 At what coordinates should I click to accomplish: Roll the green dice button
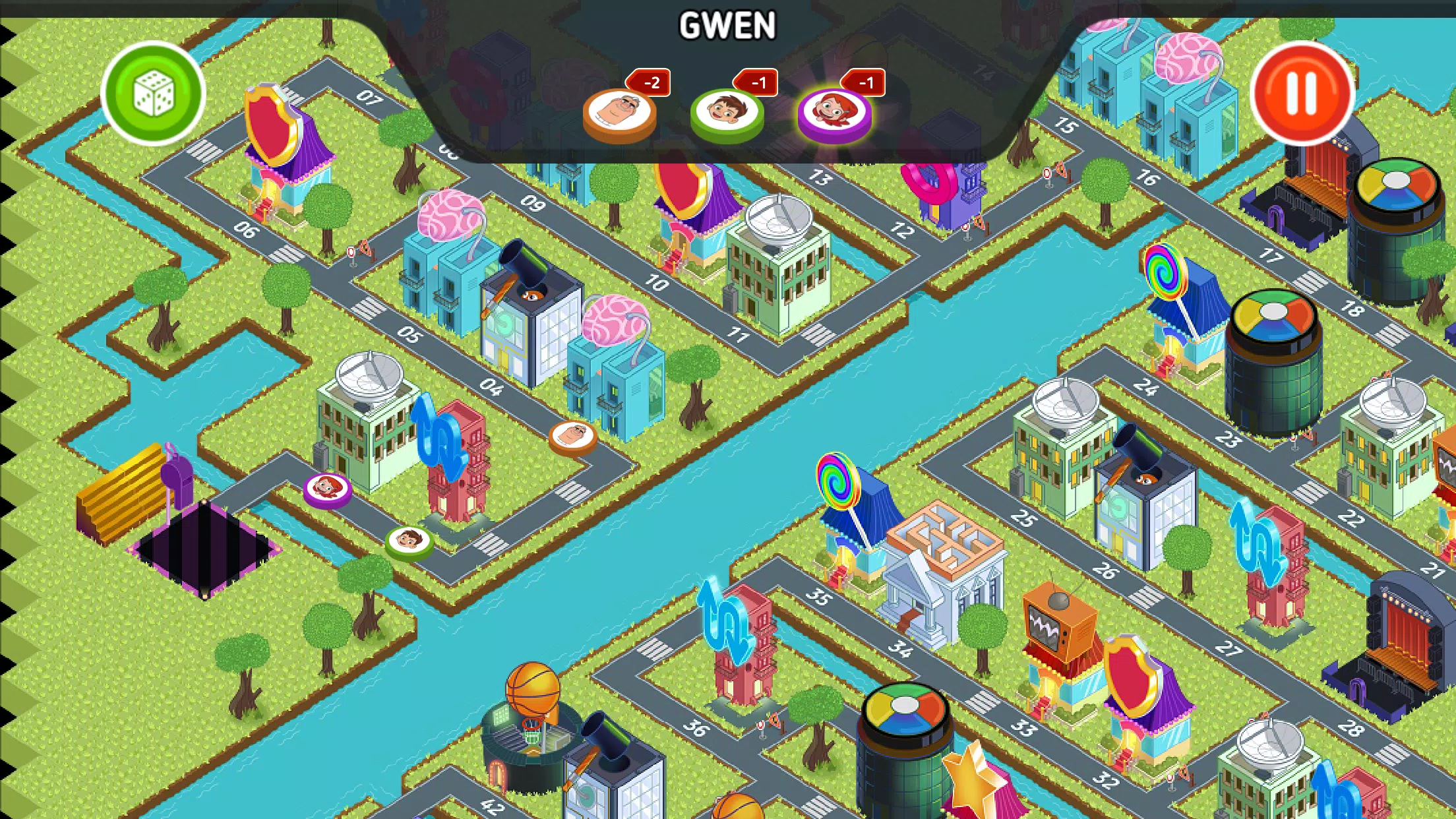pyautogui.click(x=153, y=93)
